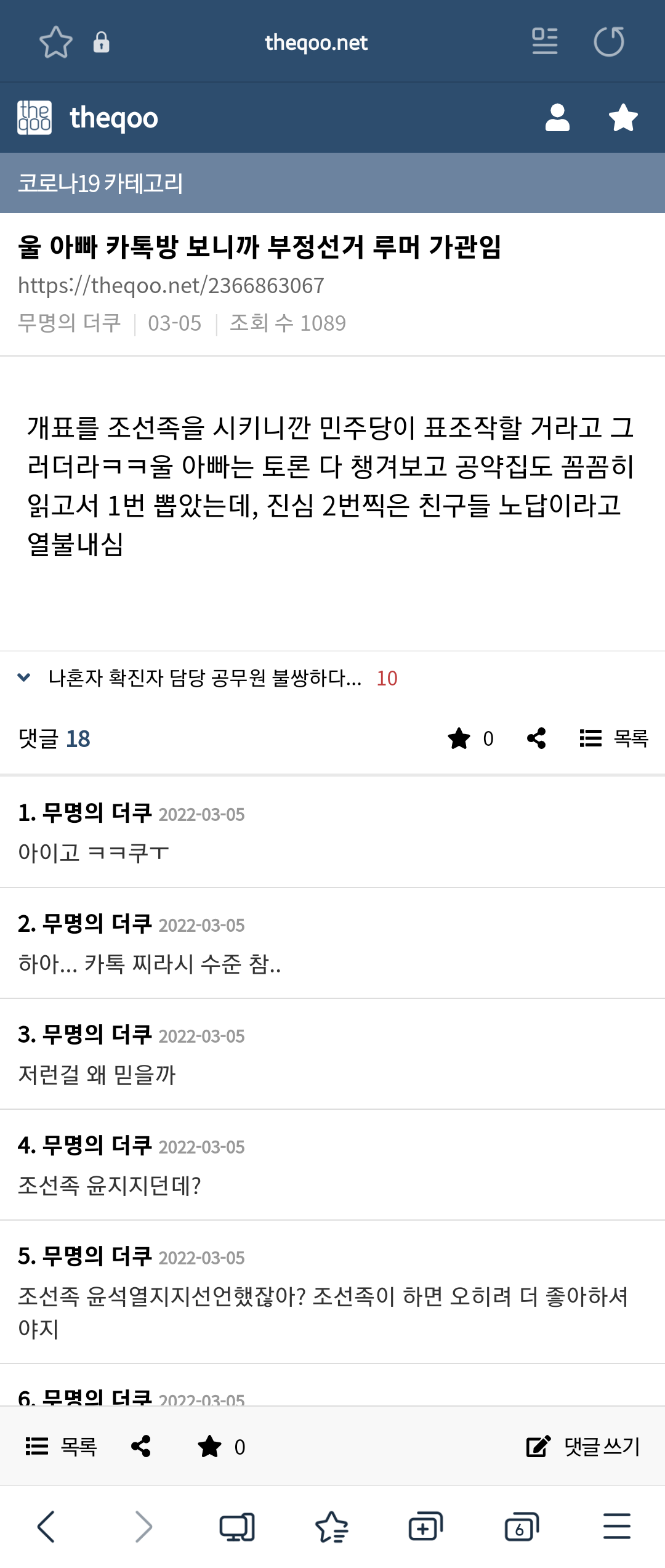Open the theqoo home logo
The height and width of the screenshot is (1568, 665).
(x=88, y=118)
